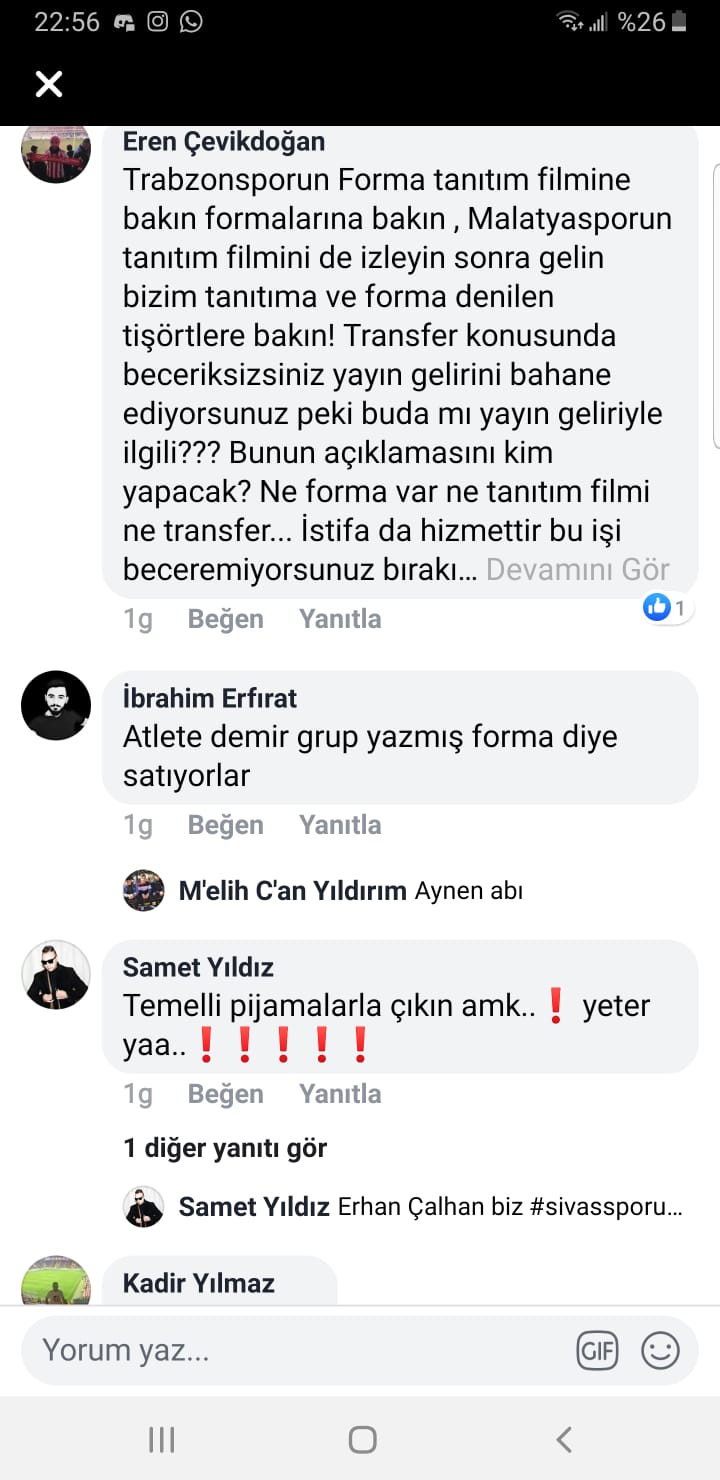
Task: Open İbrahim Erfırat's profile name
Action: (210, 698)
